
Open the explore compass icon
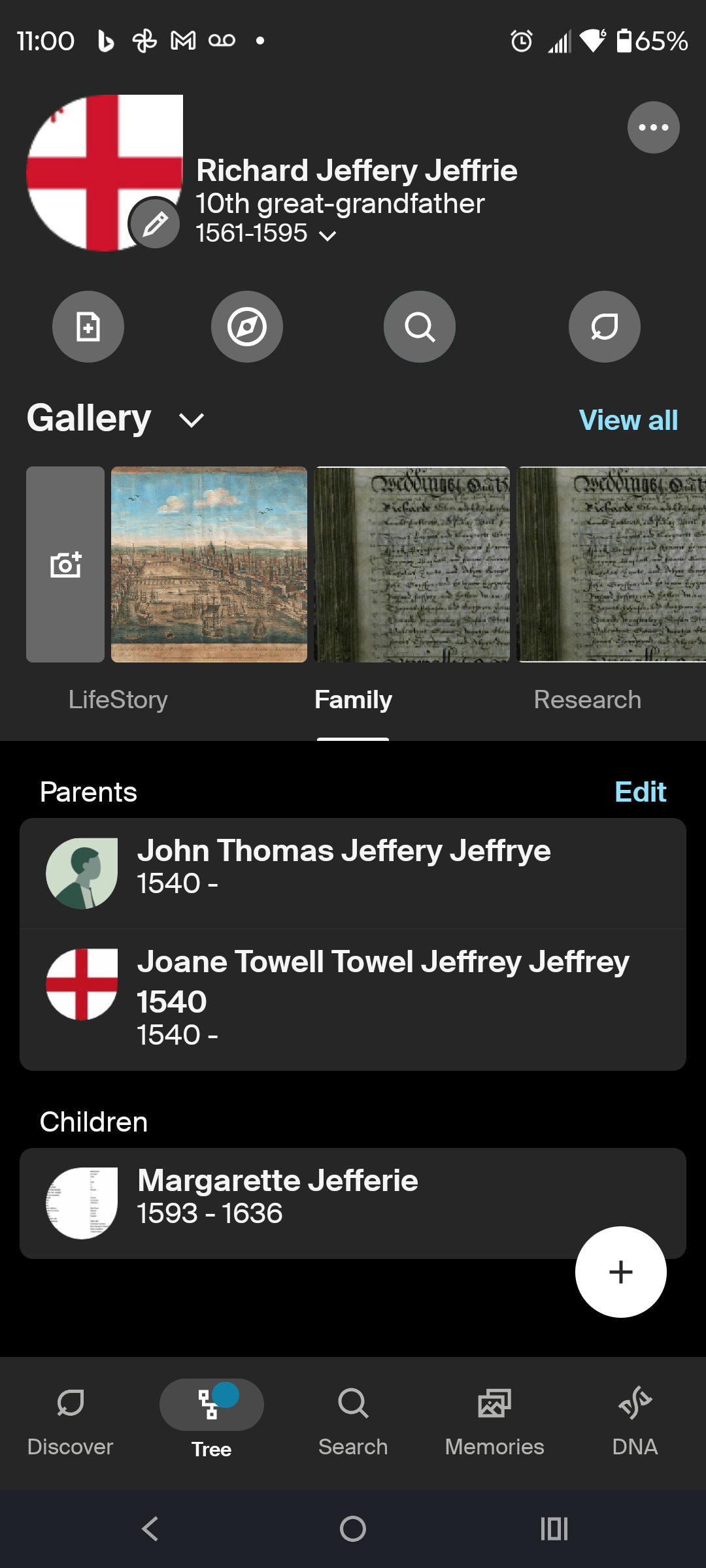(247, 327)
